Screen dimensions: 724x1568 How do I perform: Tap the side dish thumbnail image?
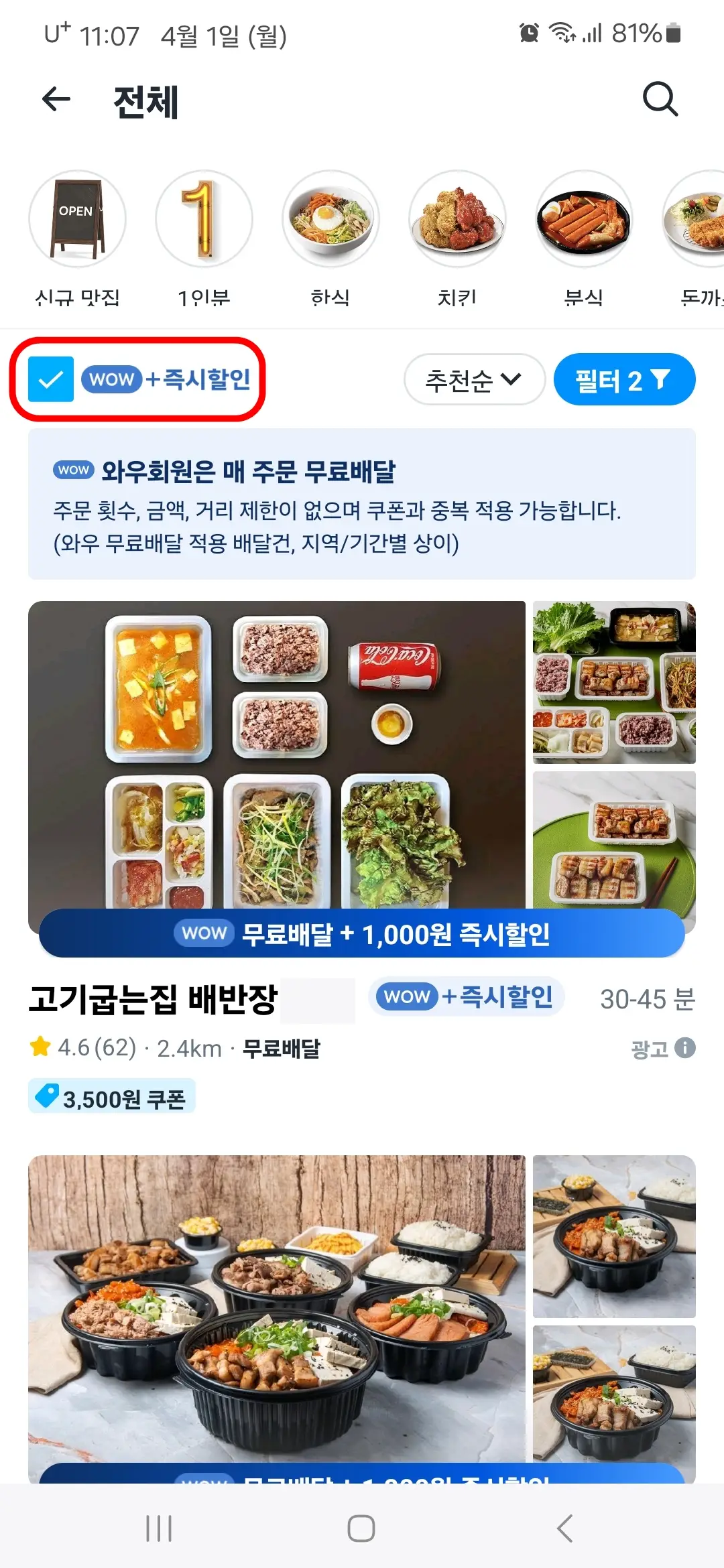(613, 683)
